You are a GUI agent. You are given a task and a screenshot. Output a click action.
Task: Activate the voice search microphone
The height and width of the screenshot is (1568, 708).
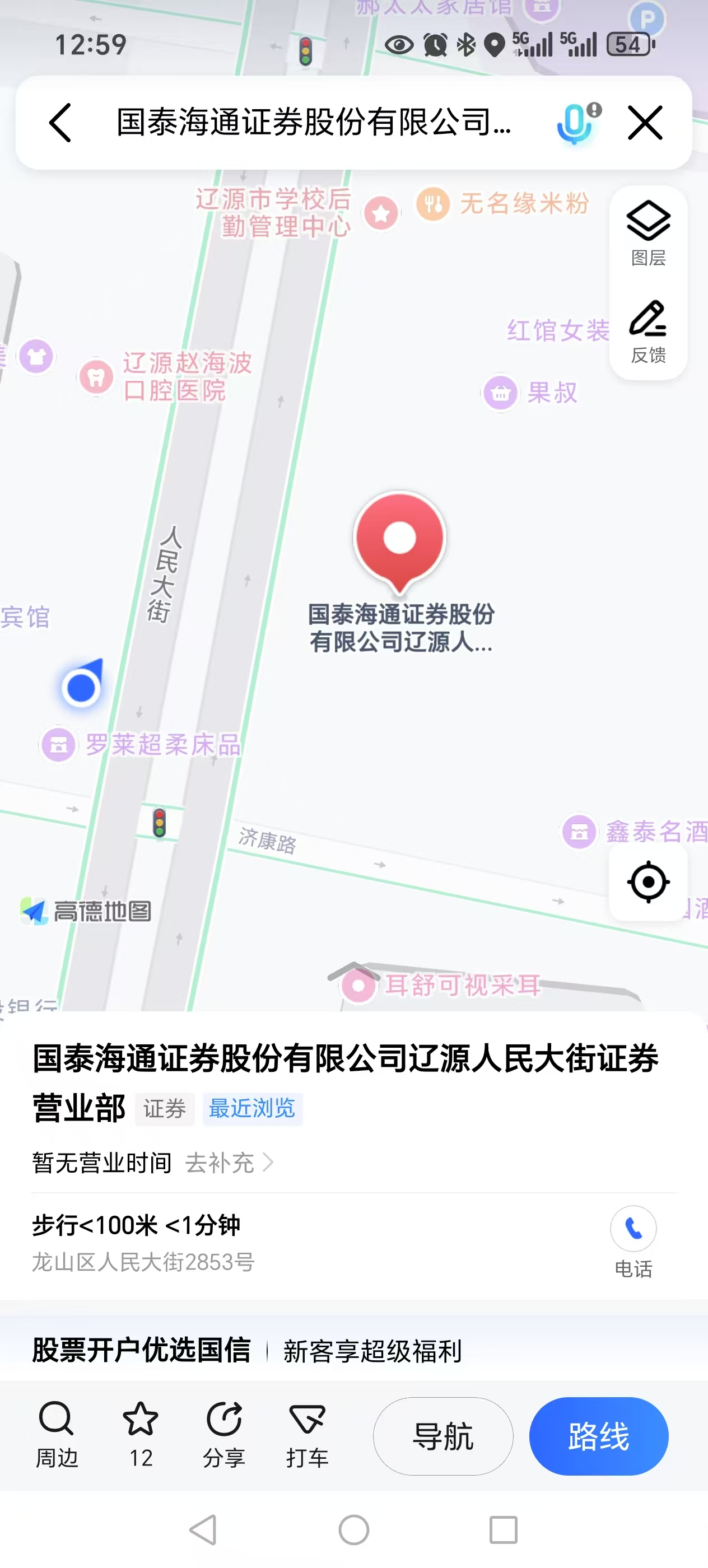576,123
